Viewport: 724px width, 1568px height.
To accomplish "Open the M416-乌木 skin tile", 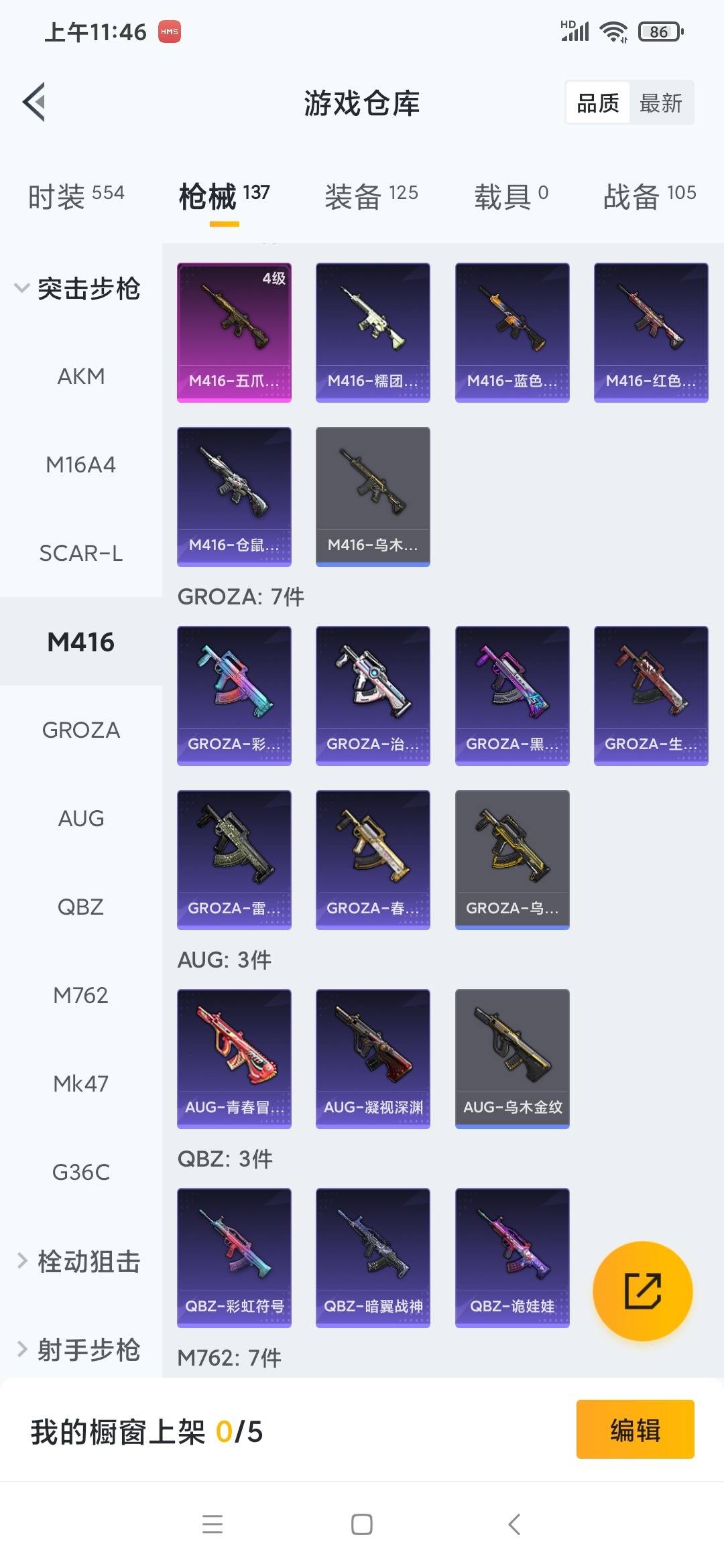I will coord(373,497).
